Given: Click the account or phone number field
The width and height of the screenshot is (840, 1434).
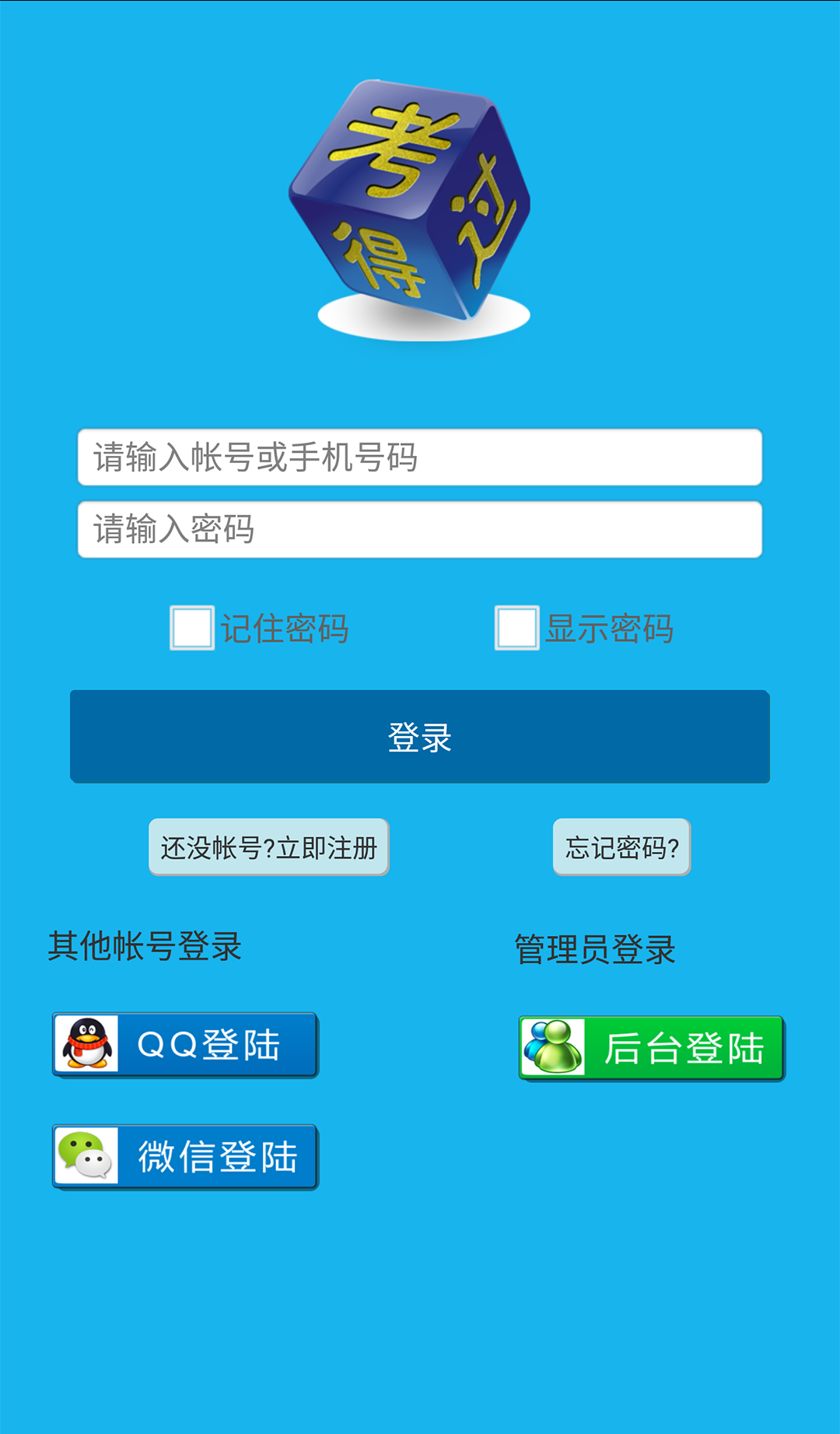Looking at the screenshot, I should (420, 458).
